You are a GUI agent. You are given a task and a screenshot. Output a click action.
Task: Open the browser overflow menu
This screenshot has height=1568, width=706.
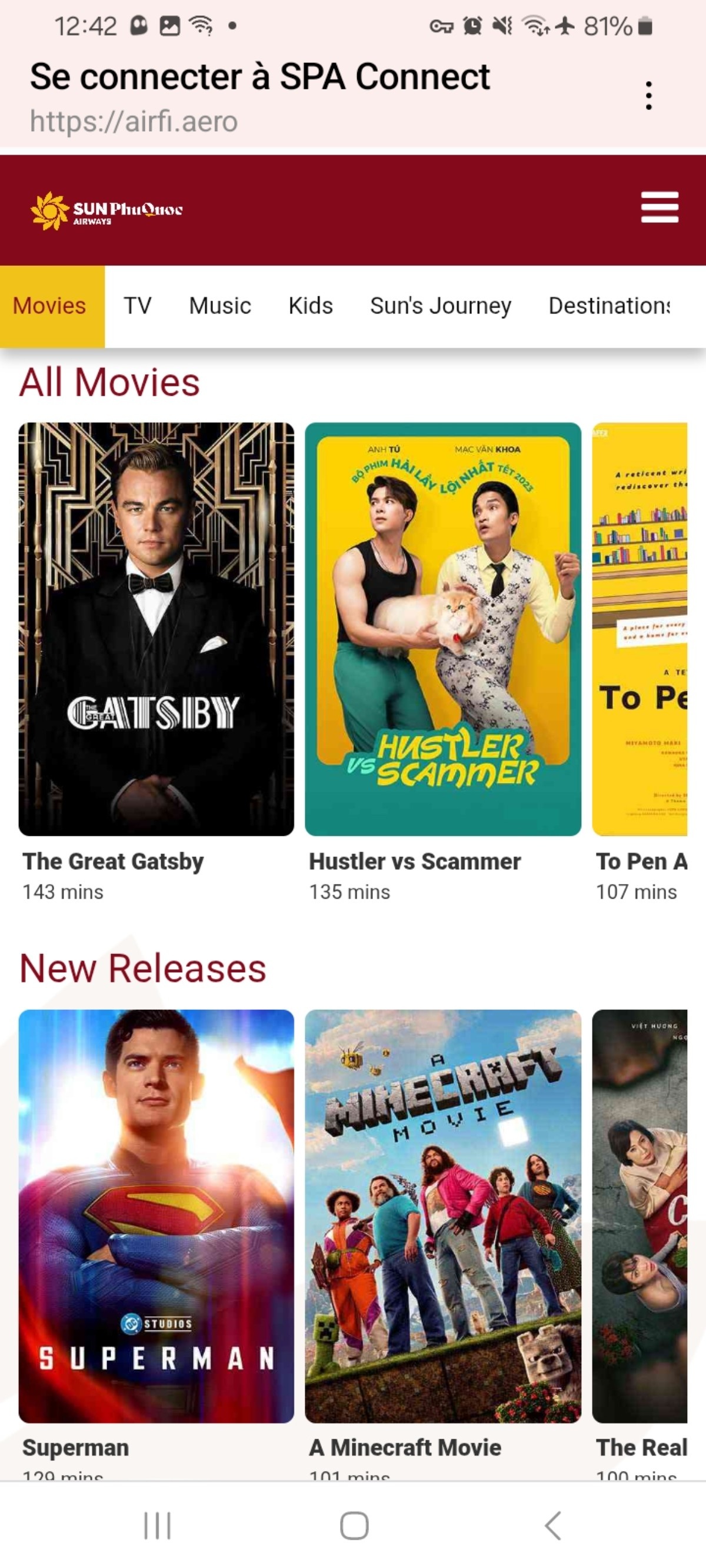tap(648, 96)
